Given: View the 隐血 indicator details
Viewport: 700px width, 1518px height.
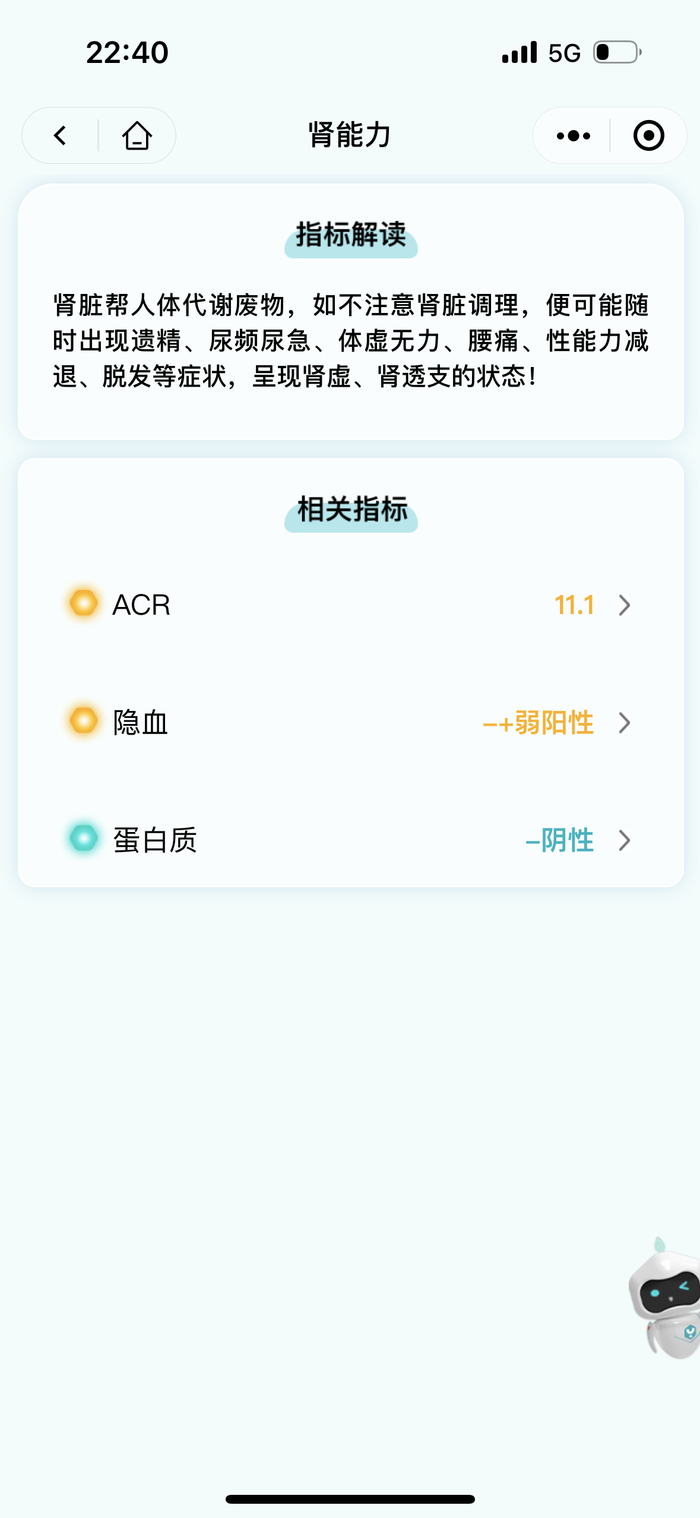Looking at the screenshot, I should (x=350, y=722).
